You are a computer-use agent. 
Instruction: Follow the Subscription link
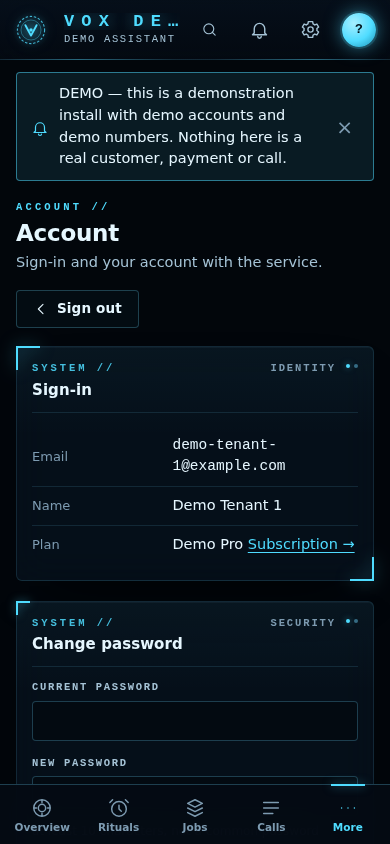click(x=301, y=544)
